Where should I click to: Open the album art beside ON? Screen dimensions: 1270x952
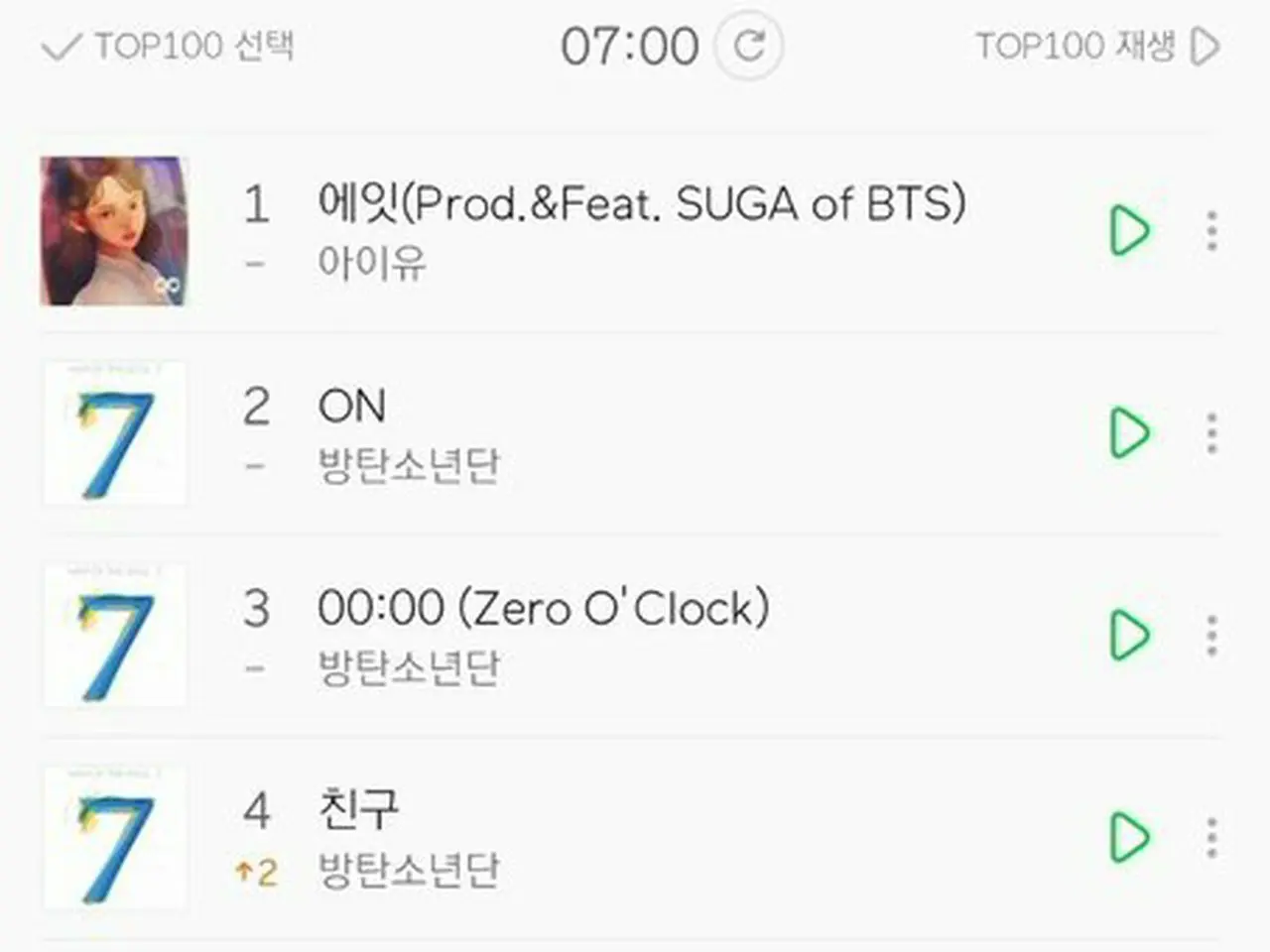tap(114, 433)
